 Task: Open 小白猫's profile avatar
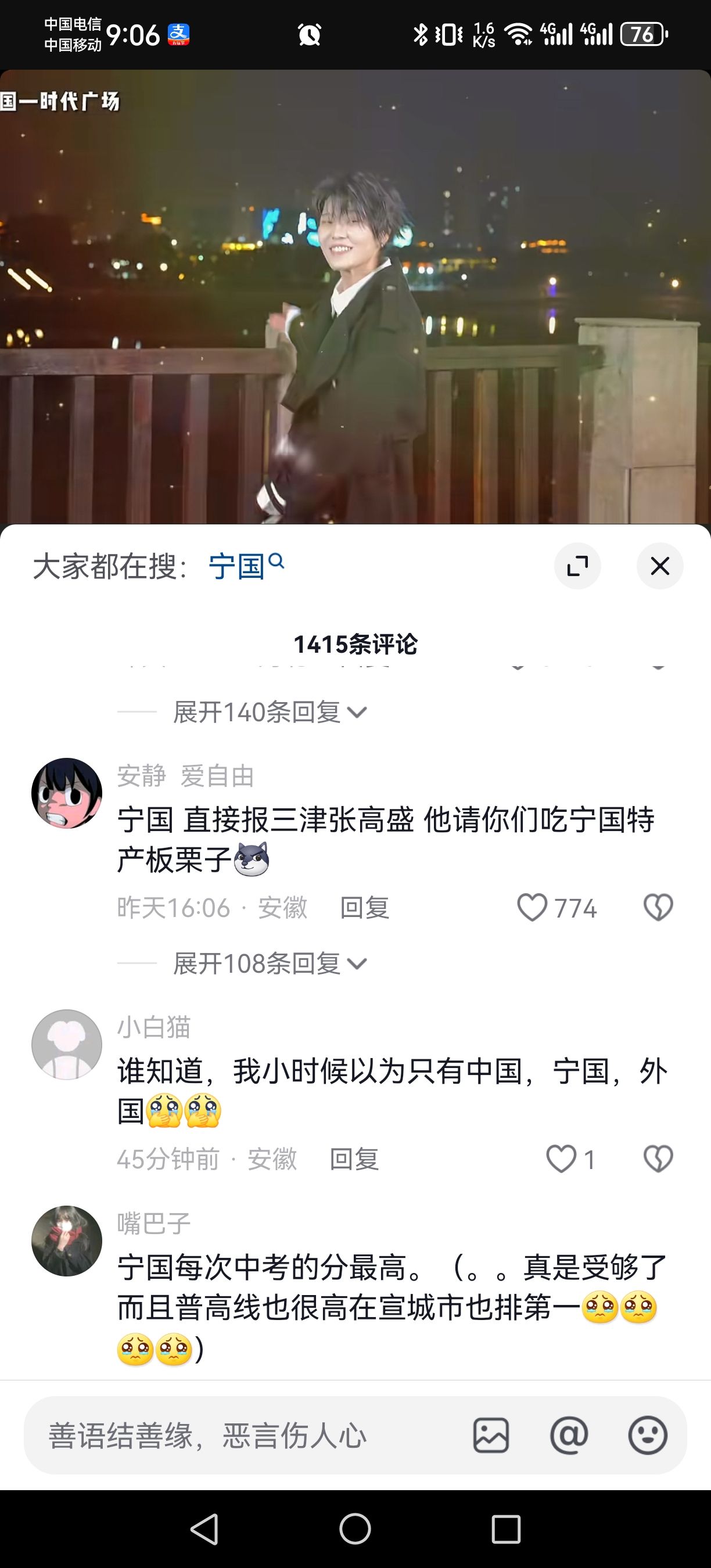66,1045
